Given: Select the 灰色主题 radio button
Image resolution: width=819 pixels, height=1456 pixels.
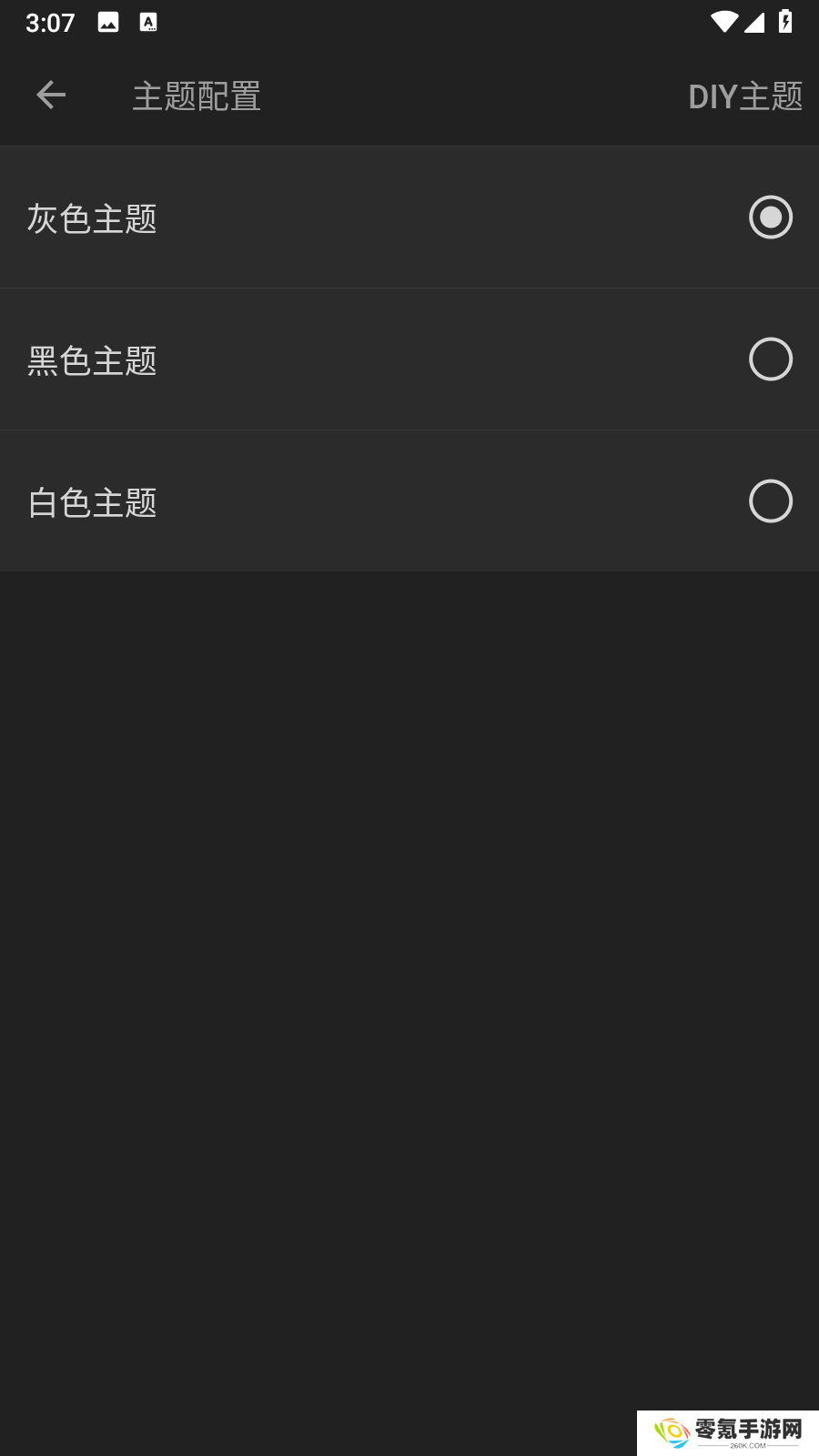Looking at the screenshot, I should click(771, 217).
